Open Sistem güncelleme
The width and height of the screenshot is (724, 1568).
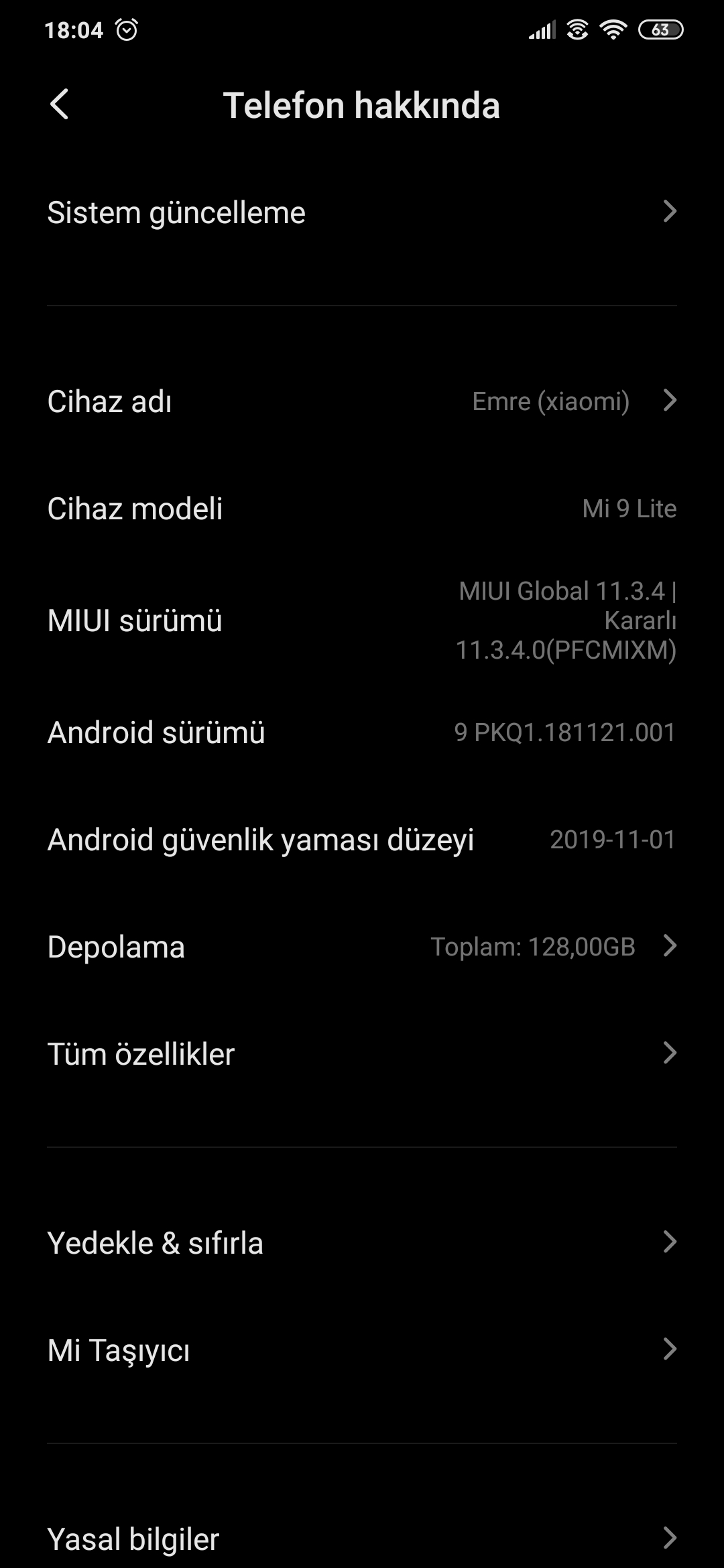tap(362, 212)
